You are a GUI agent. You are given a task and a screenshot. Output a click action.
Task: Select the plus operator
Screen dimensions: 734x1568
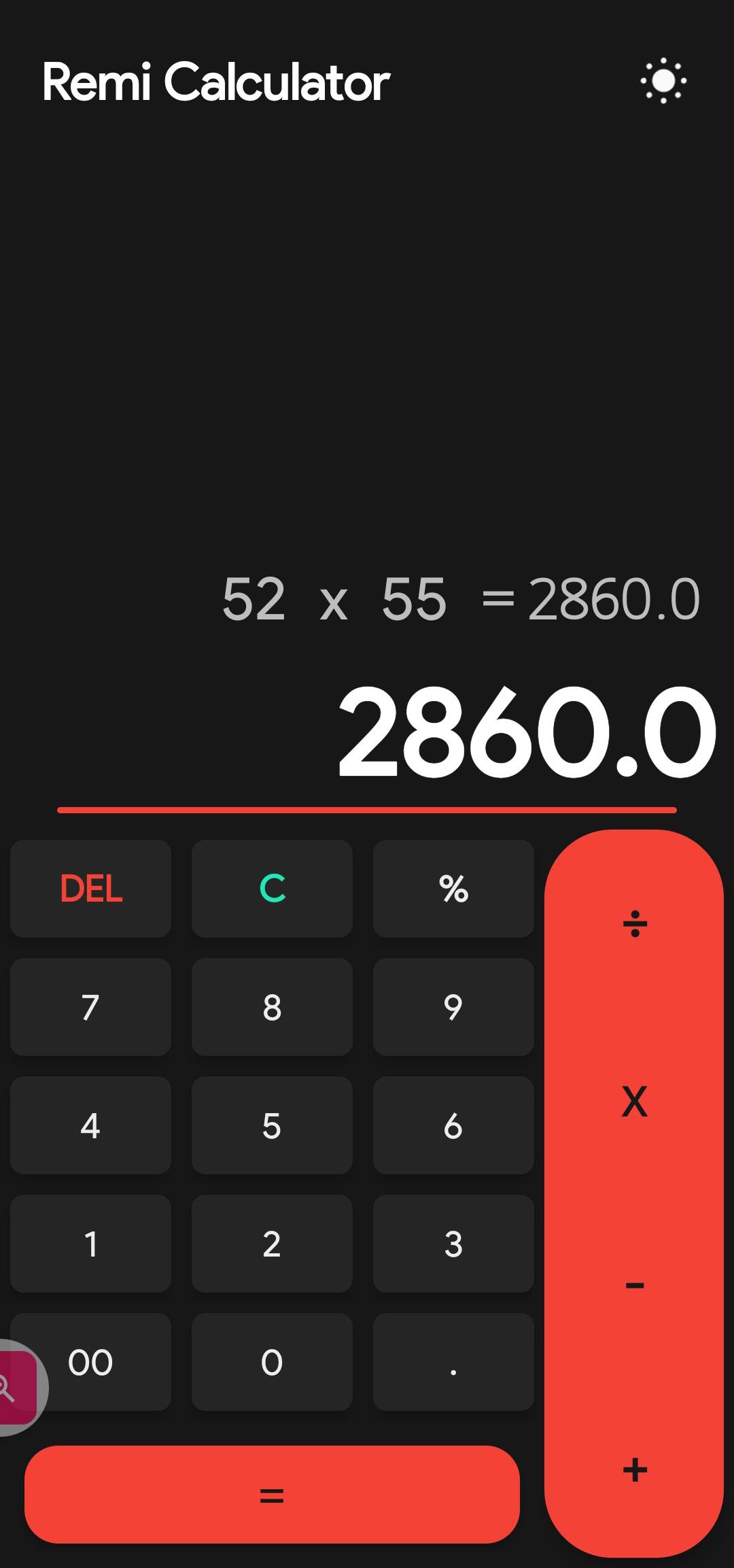tap(634, 1470)
